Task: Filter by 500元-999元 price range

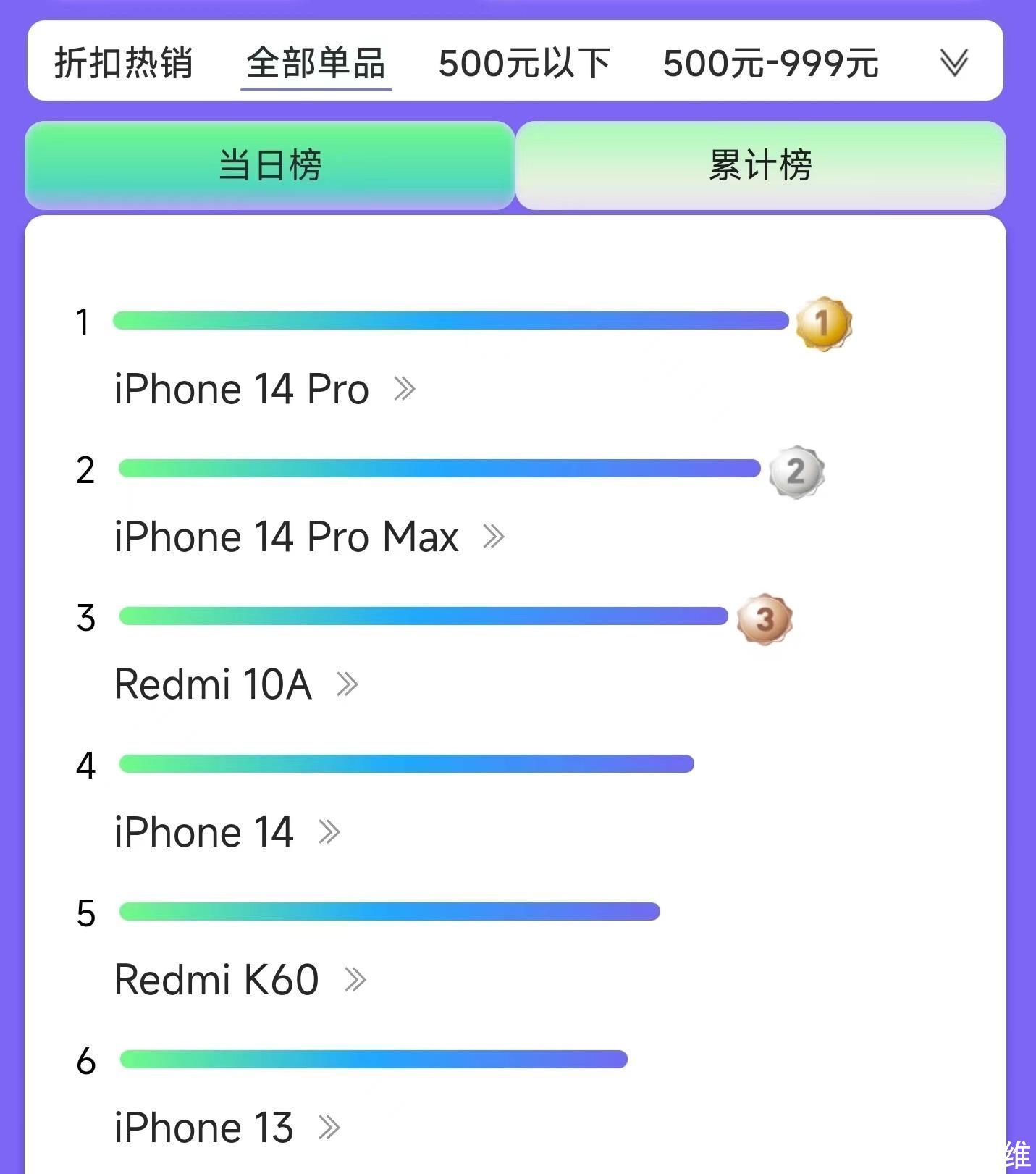Action: (770, 63)
